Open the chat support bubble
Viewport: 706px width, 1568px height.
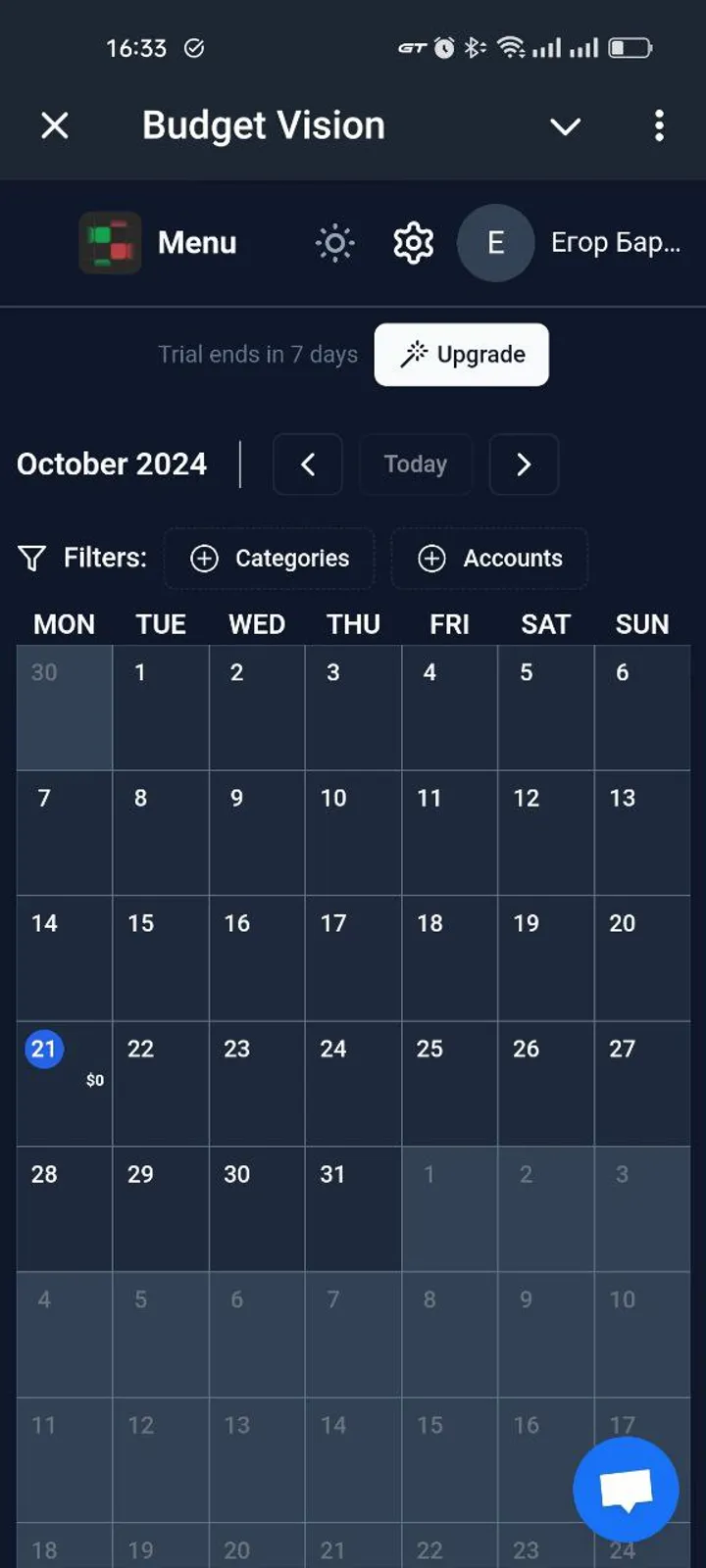626,1490
